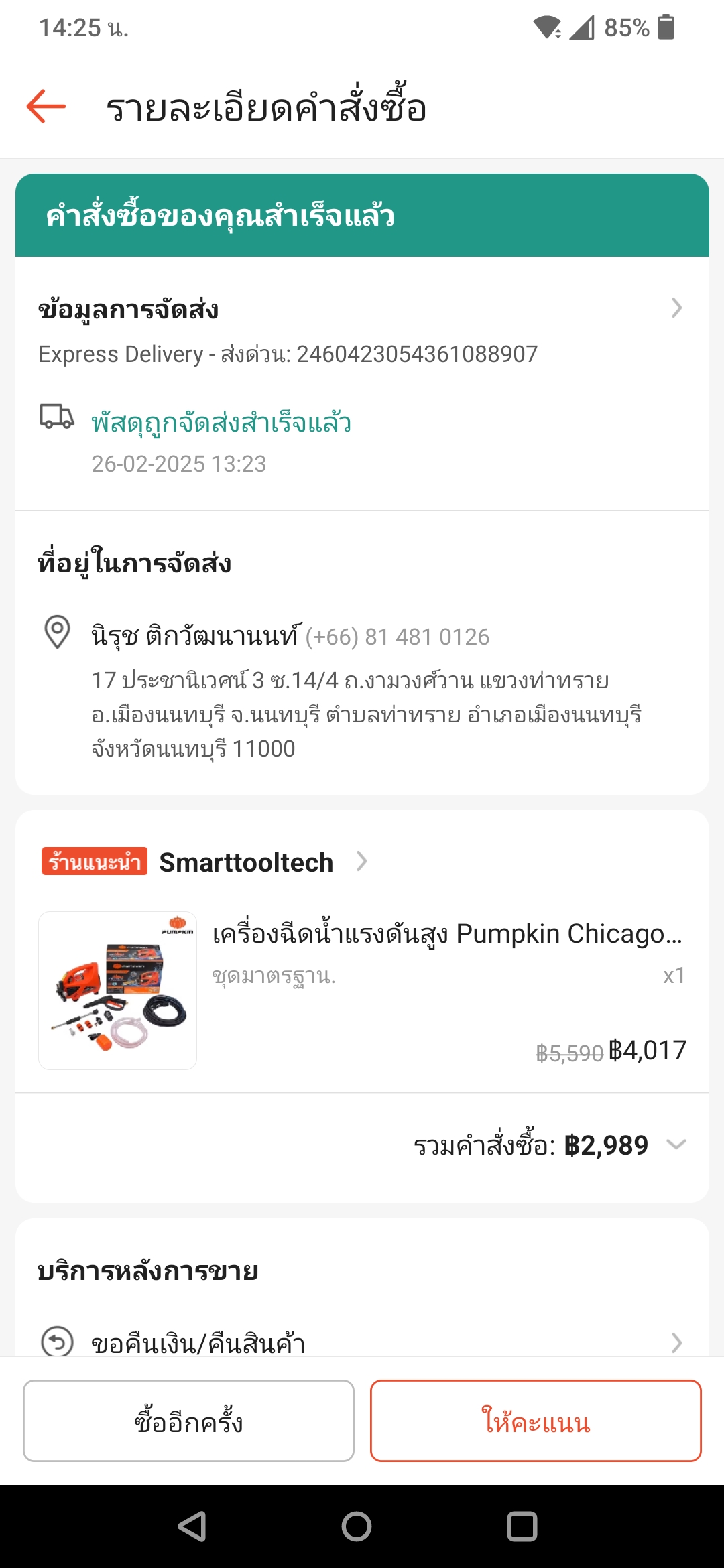Open ขอคืนเงิน/คืนสินค้า refund and return request
724x1568 pixels.
pyautogui.click(x=362, y=1342)
